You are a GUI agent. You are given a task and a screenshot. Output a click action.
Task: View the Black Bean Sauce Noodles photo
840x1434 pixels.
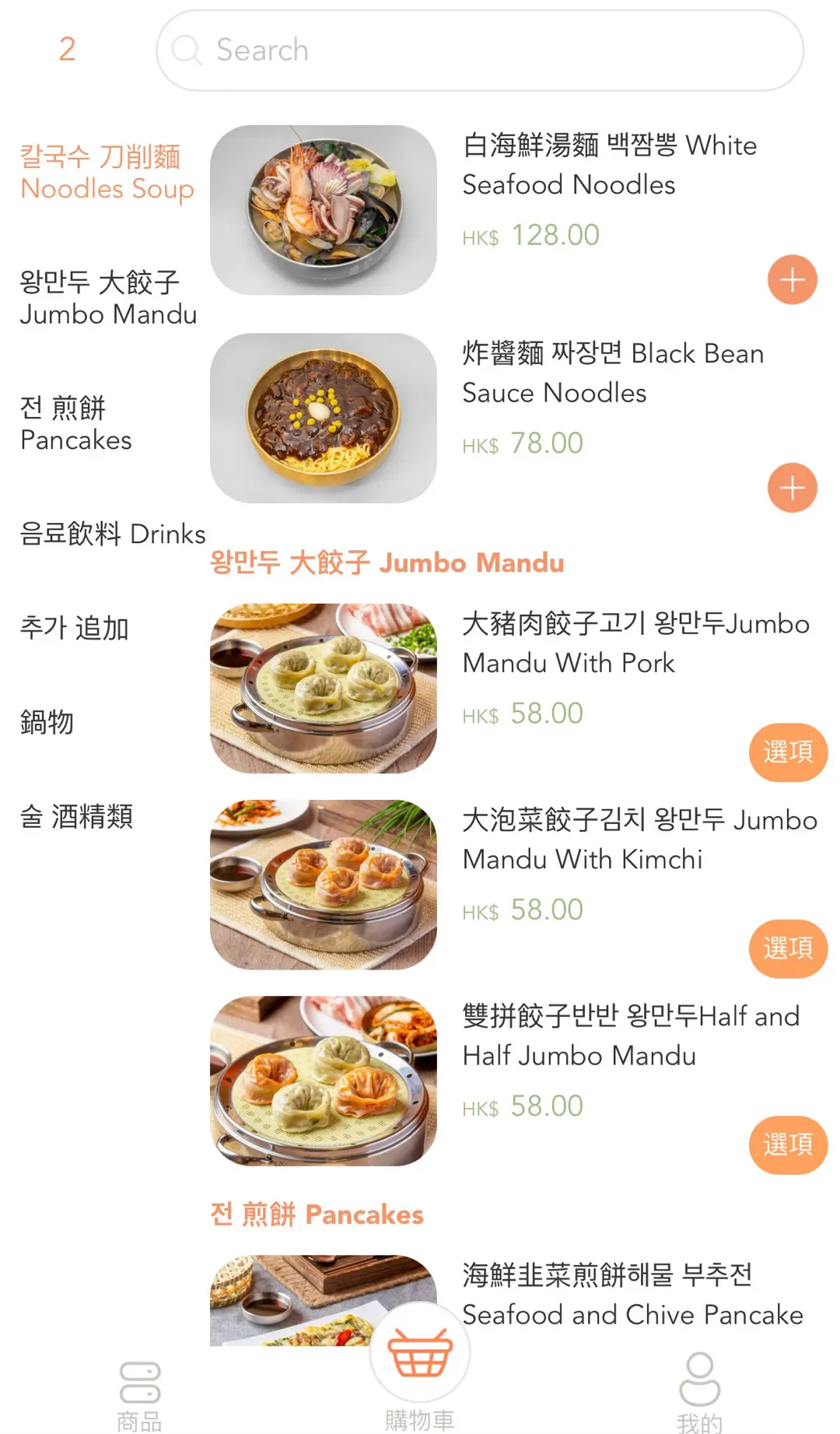323,418
